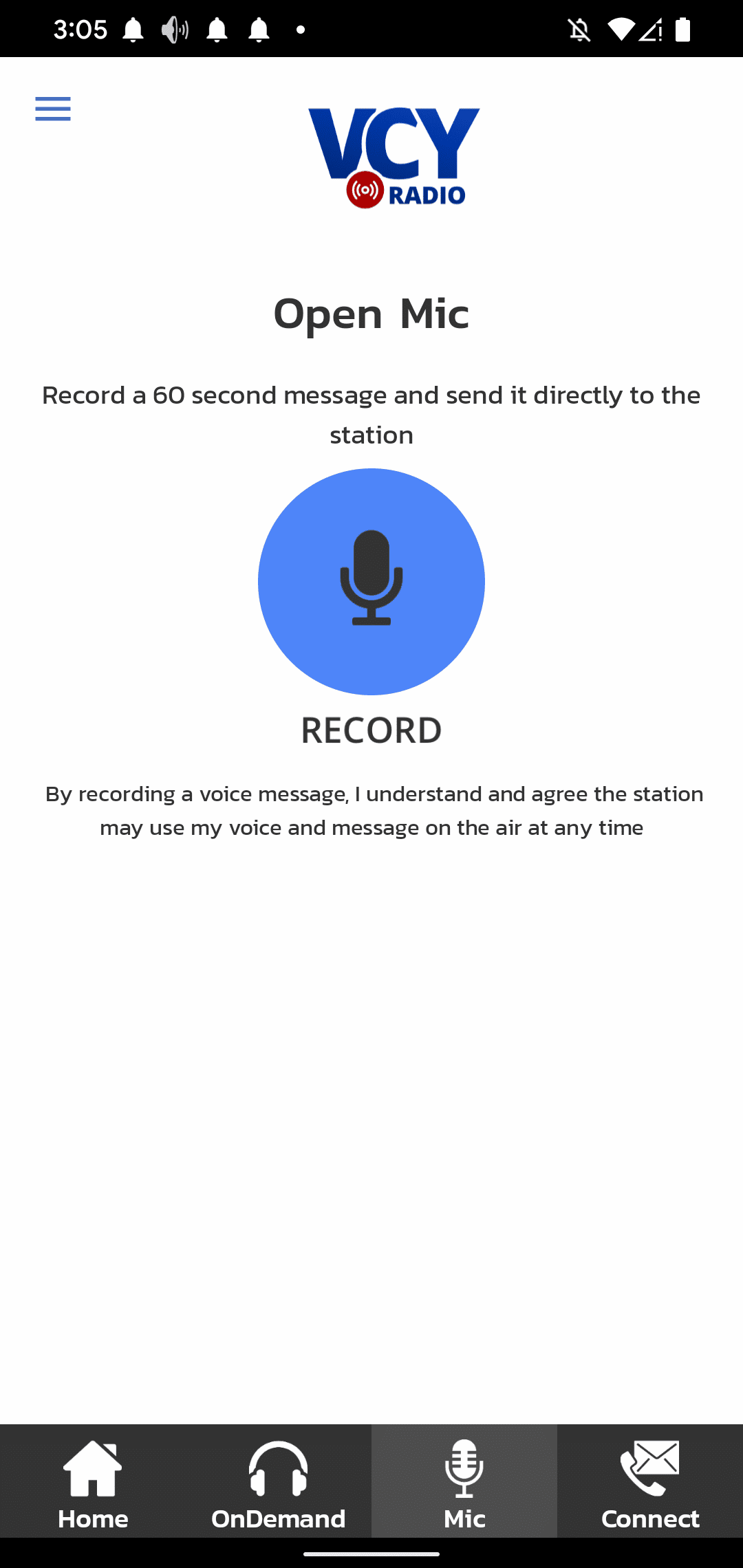The height and width of the screenshot is (1568, 743).
Task: Open the hamburger drawer menu
Action: (x=53, y=109)
